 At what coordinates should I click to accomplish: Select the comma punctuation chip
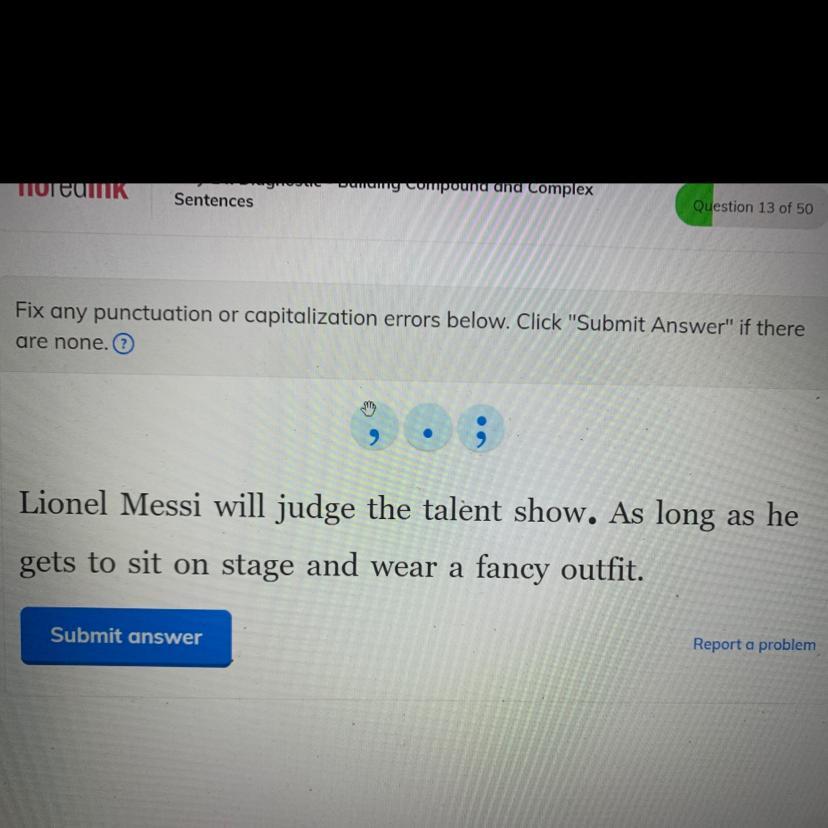pyautogui.click(x=374, y=431)
